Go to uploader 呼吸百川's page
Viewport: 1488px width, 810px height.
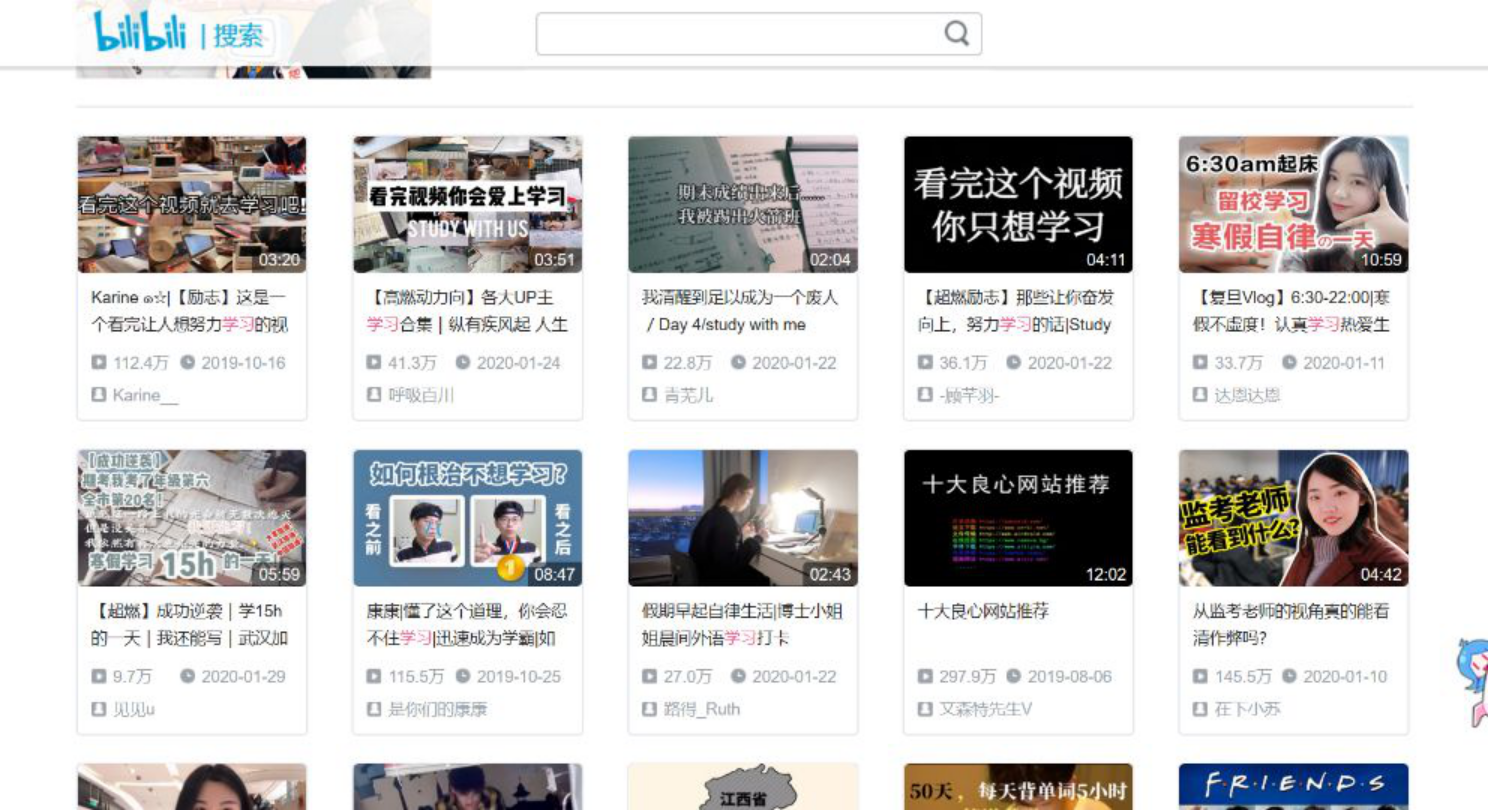421,395
